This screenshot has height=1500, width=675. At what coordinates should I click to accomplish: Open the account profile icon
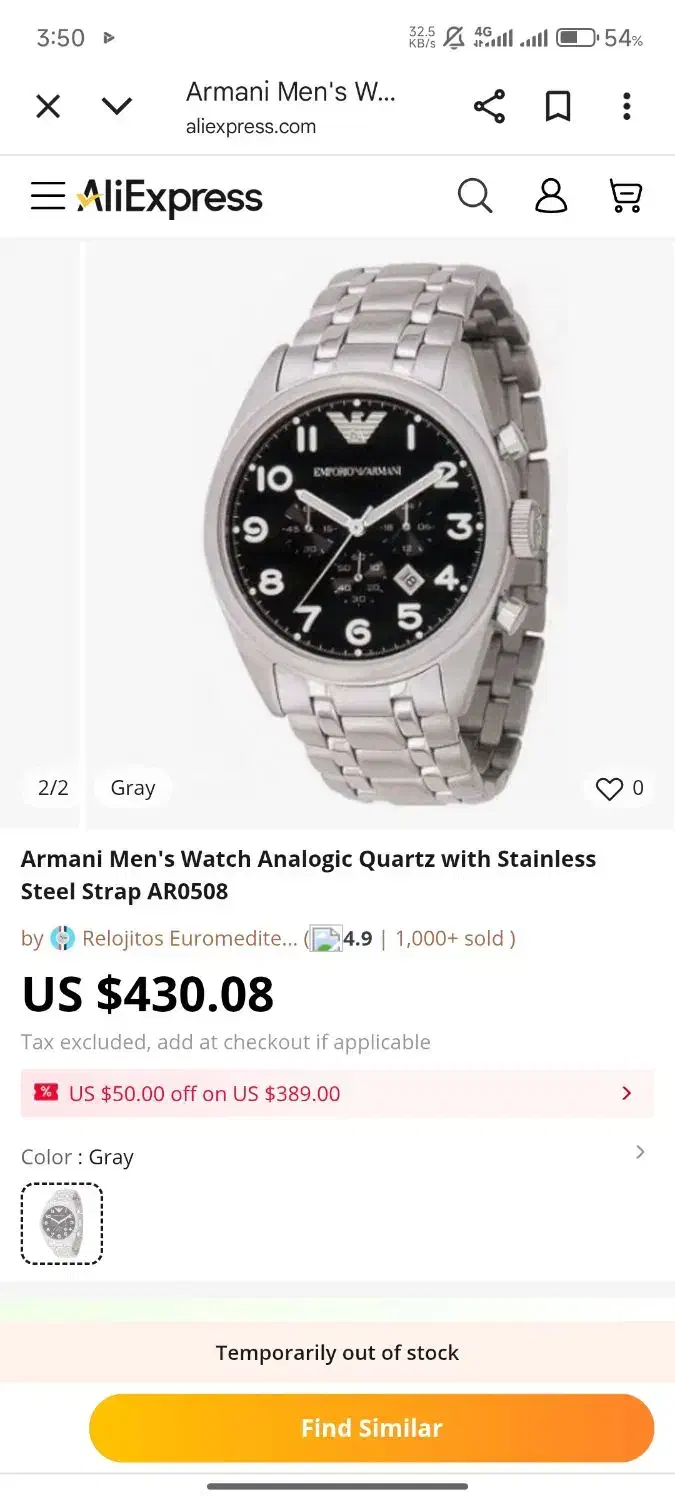coord(551,196)
